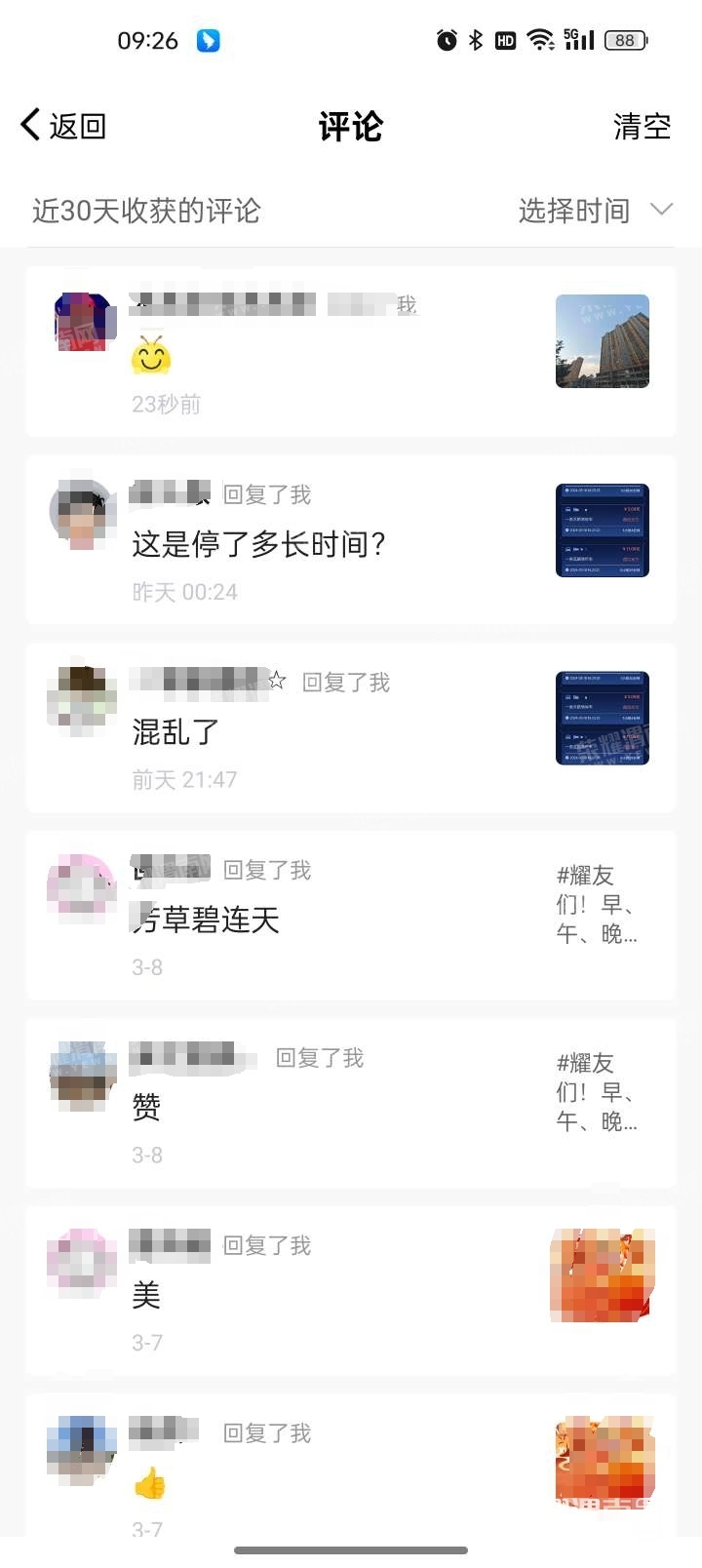
Task: View the building photo thumbnail
Action: [x=602, y=341]
